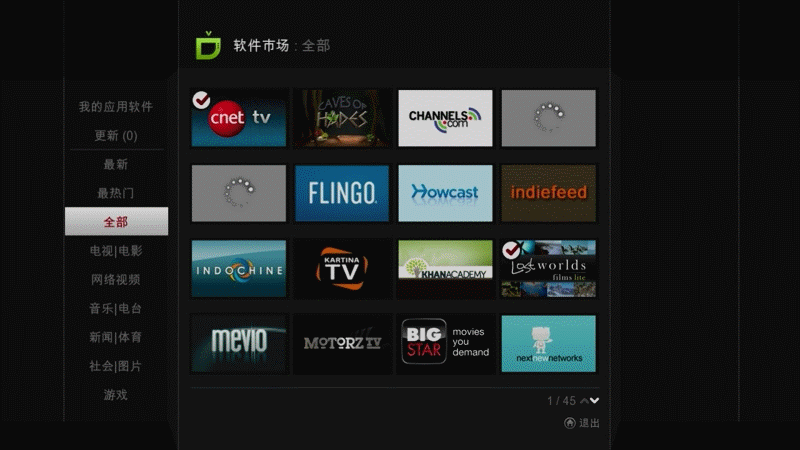Open the Channels.com app tile

pyautogui.click(x=445, y=118)
